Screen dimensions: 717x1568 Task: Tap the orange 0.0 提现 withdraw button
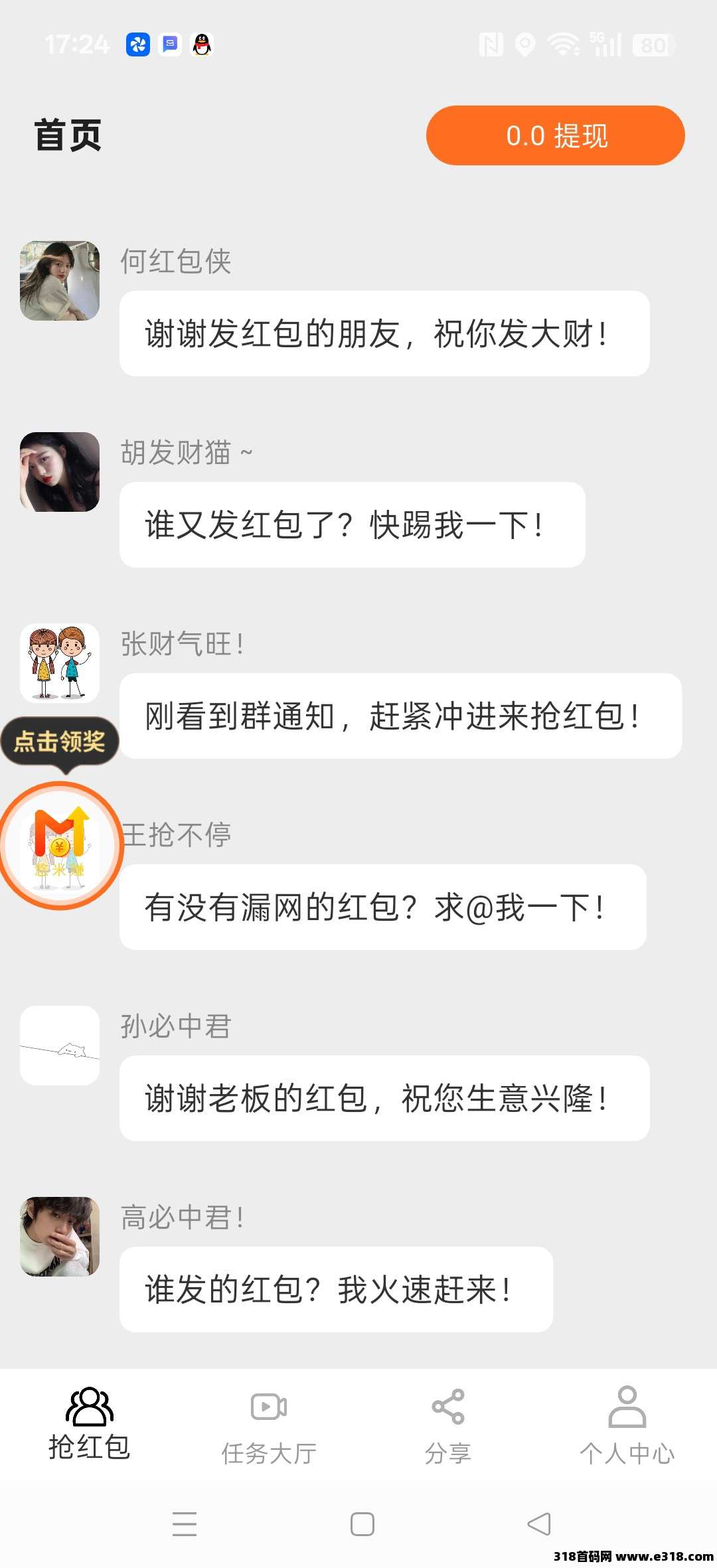tap(555, 135)
